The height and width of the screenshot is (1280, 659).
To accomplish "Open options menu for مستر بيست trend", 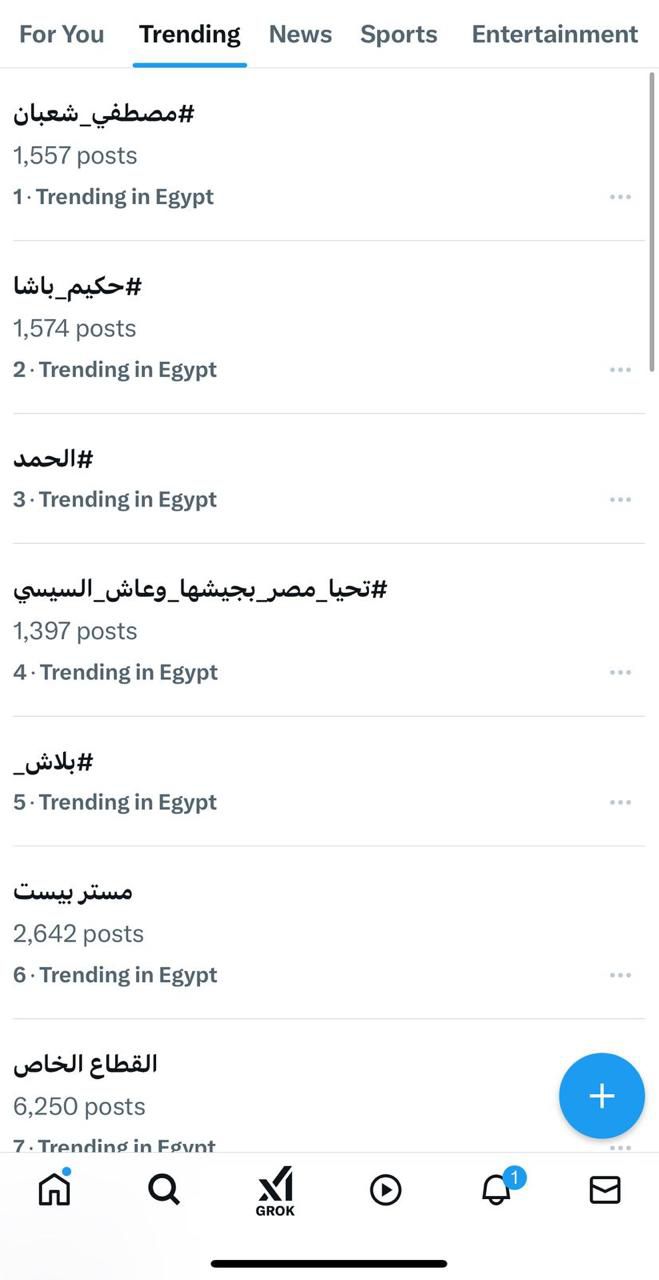I will (620, 975).
